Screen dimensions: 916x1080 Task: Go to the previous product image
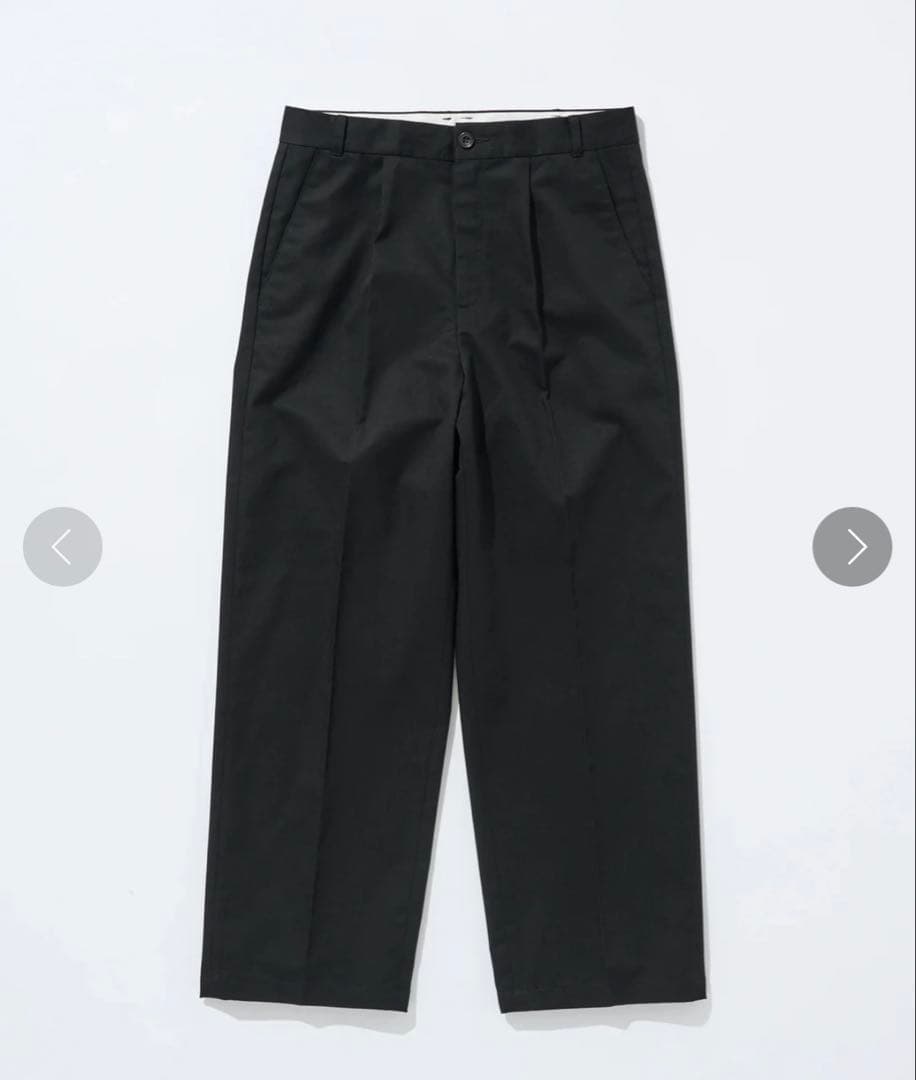tap(62, 546)
